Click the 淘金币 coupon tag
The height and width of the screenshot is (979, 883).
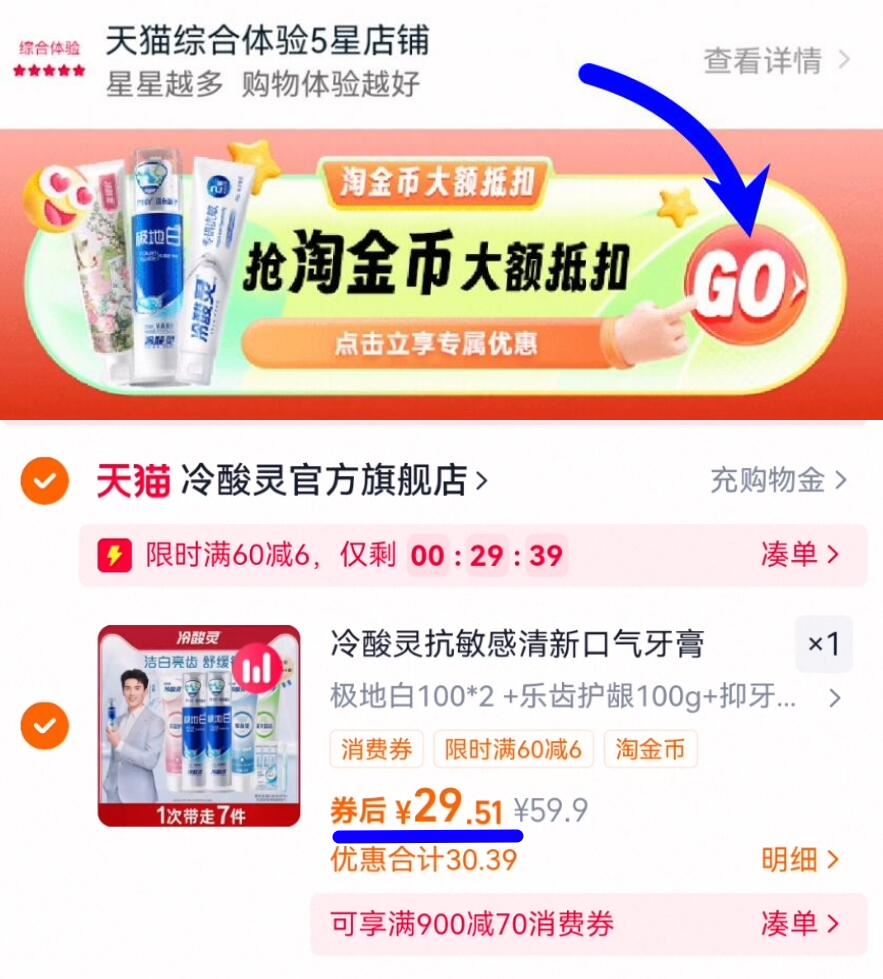[649, 747]
